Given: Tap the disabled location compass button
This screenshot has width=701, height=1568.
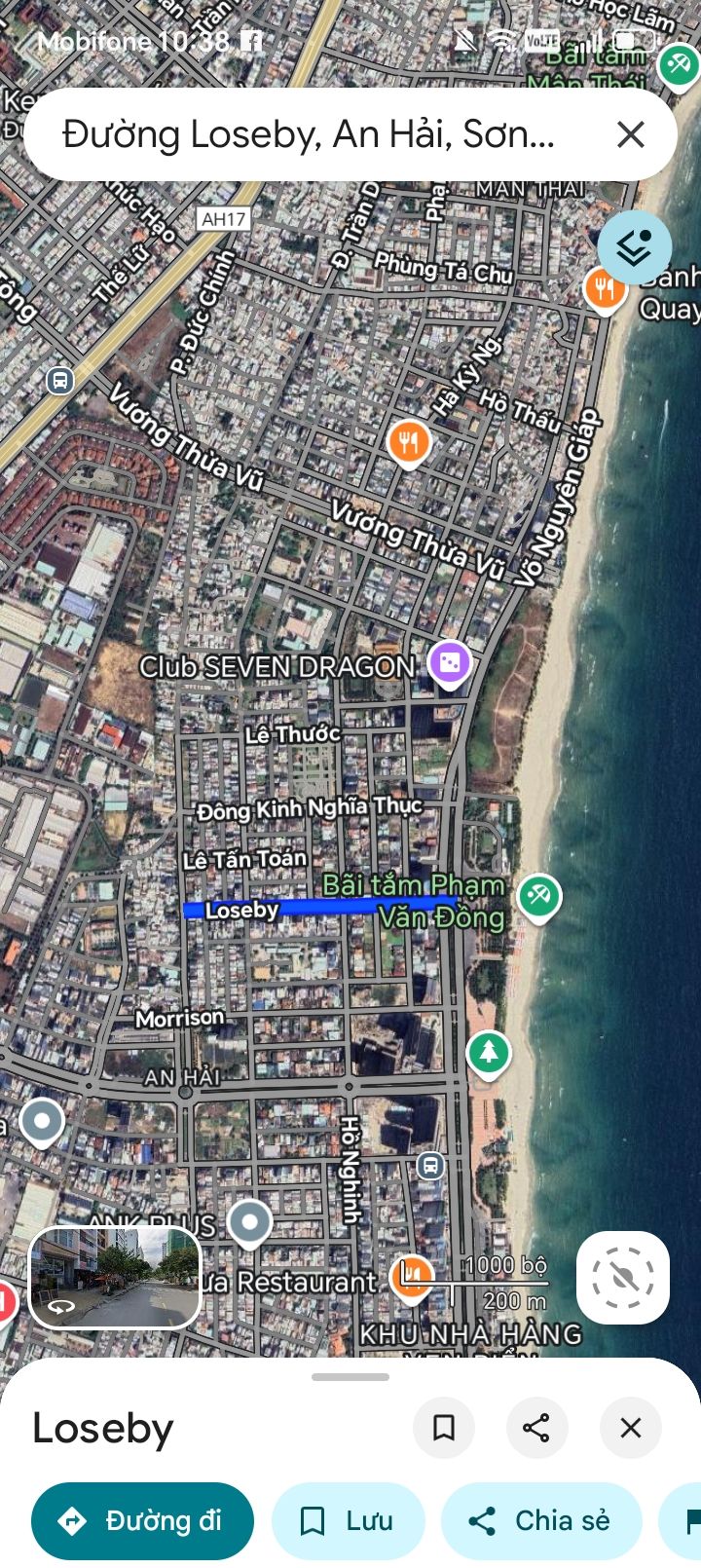Looking at the screenshot, I should coord(623,1277).
